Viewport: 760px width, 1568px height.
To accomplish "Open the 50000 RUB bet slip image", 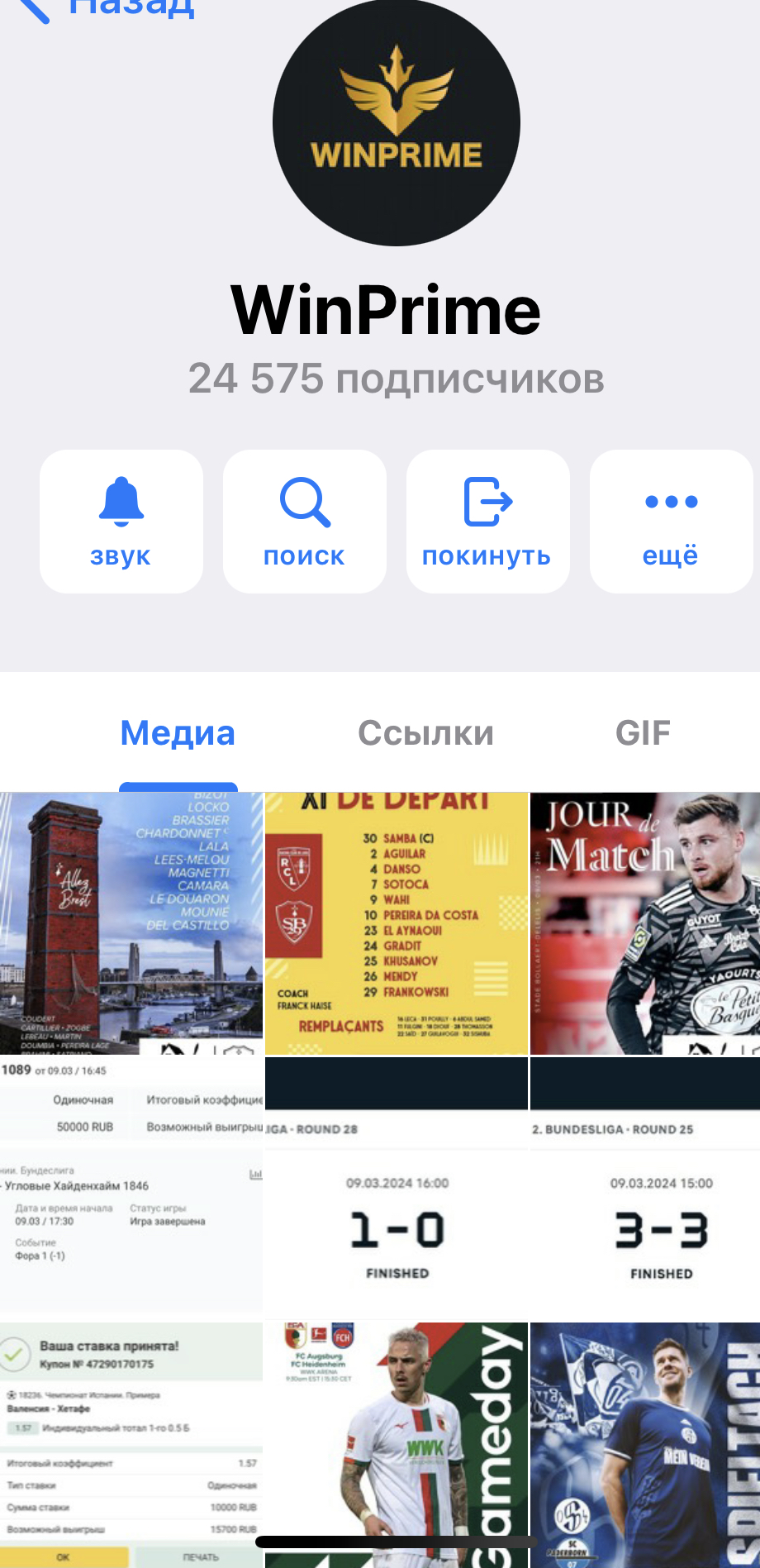I will click(131, 1188).
